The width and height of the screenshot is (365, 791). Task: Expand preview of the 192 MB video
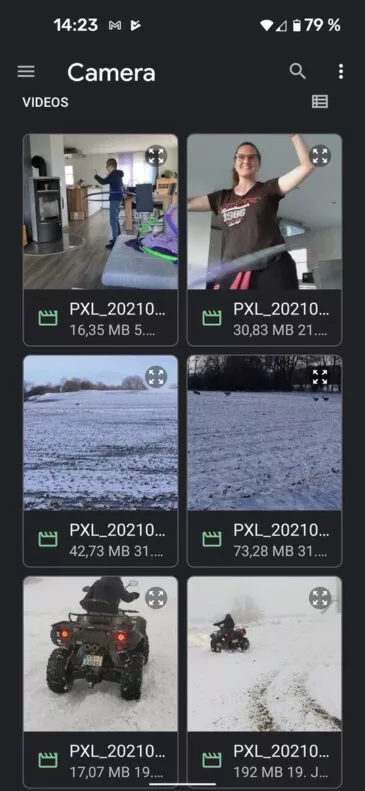pos(320,598)
